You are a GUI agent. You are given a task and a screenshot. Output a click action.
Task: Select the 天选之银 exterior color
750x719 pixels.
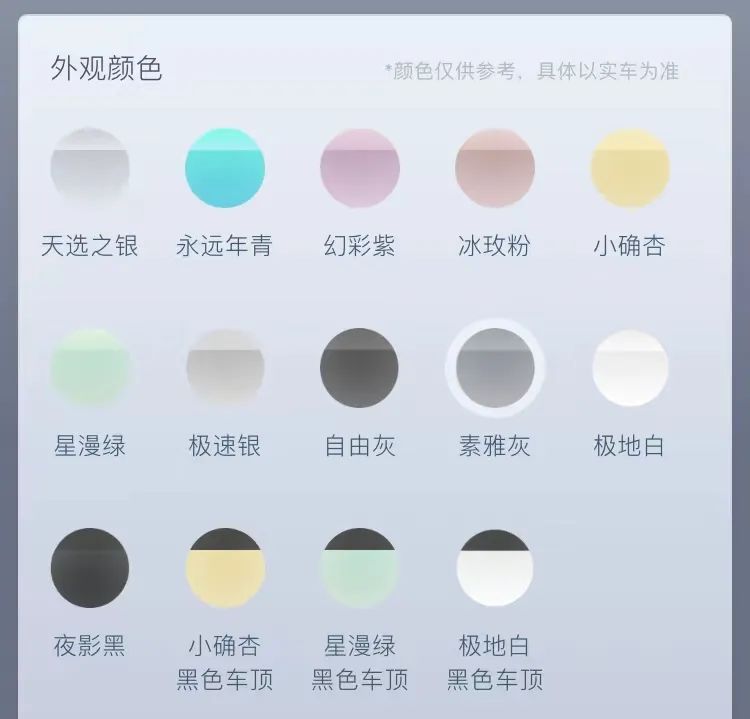click(x=90, y=168)
